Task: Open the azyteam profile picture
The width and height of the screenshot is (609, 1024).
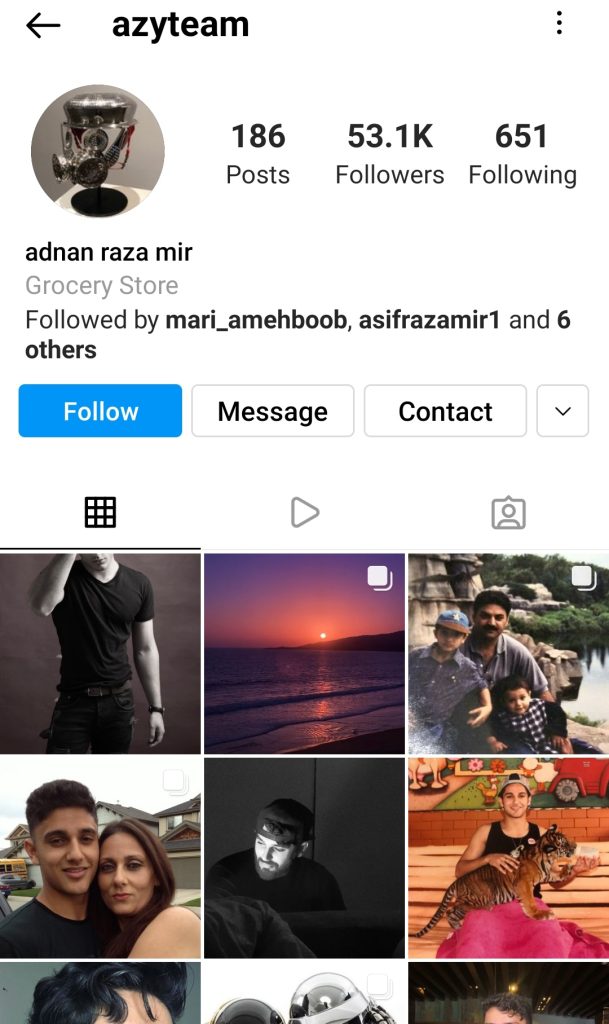Action: pos(98,151)
